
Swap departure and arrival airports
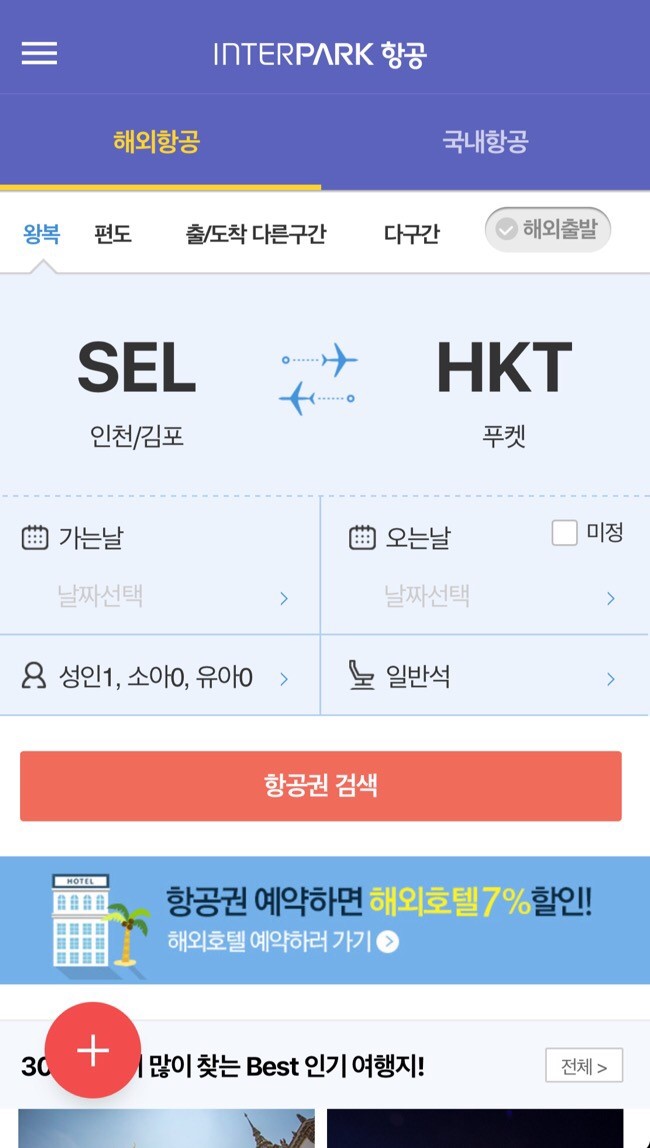coord(318,379)
